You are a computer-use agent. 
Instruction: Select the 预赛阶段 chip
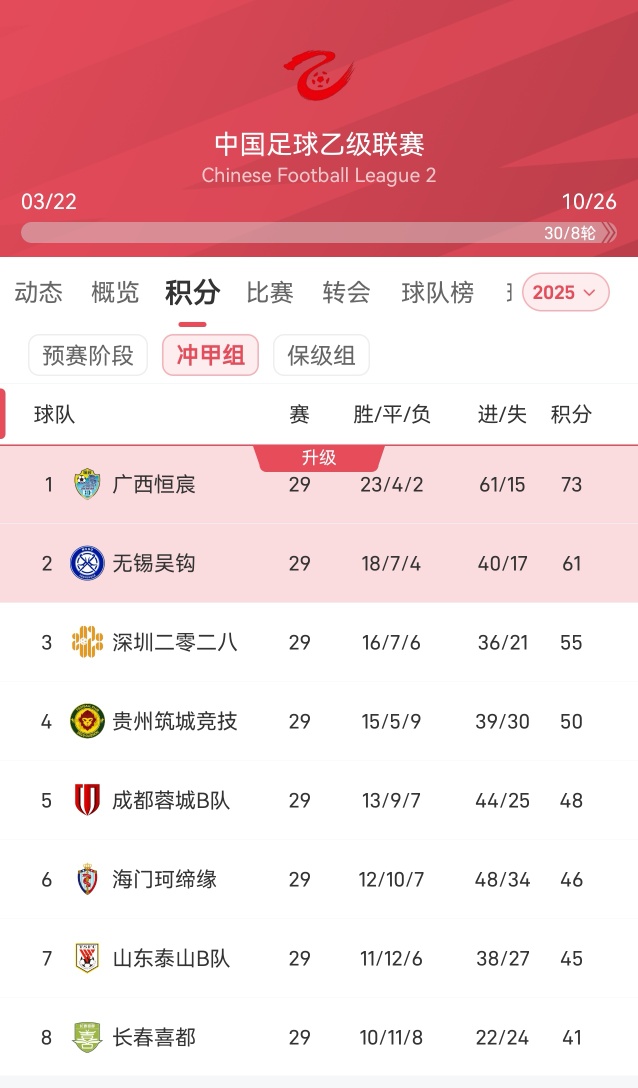click(x=88, y=355)
